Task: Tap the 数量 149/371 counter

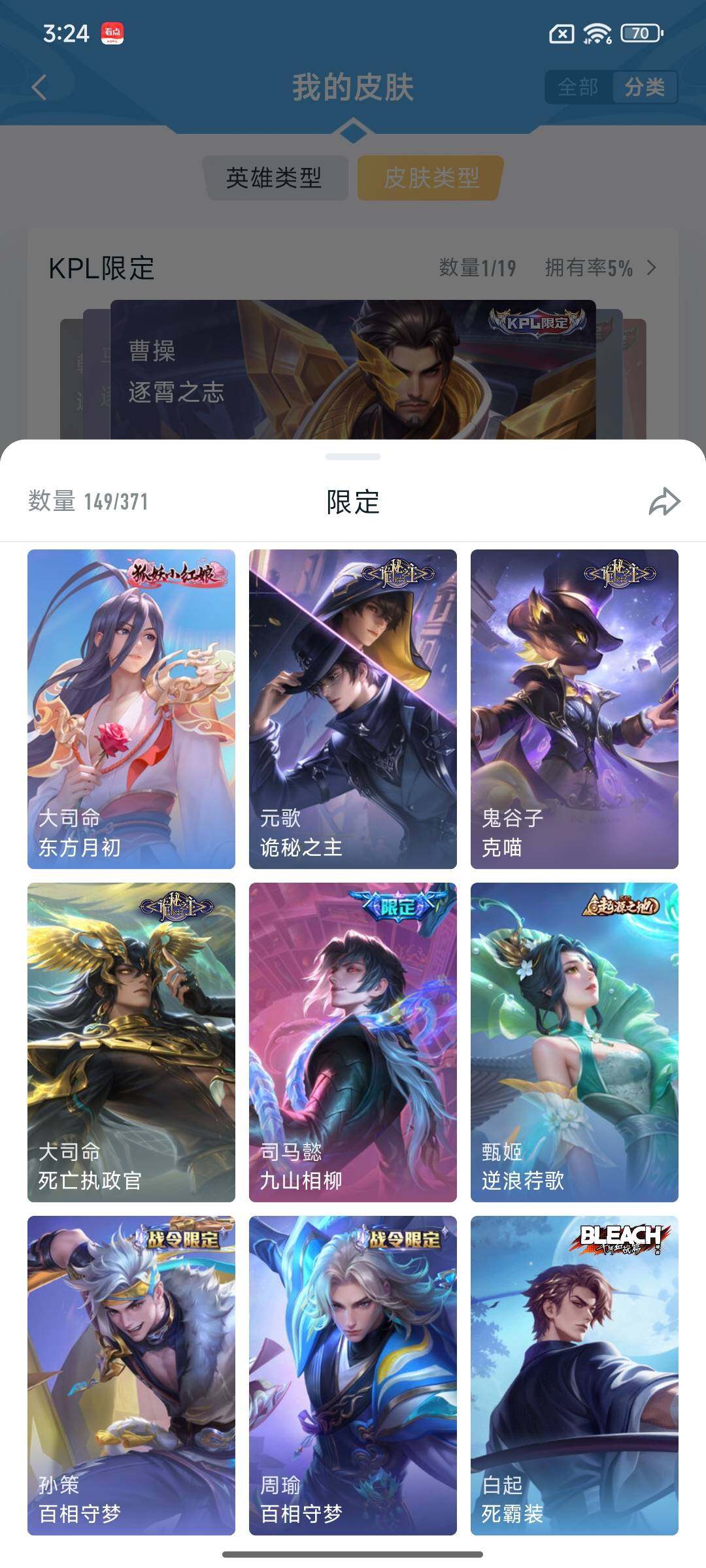Action: [x=88, y=502]
